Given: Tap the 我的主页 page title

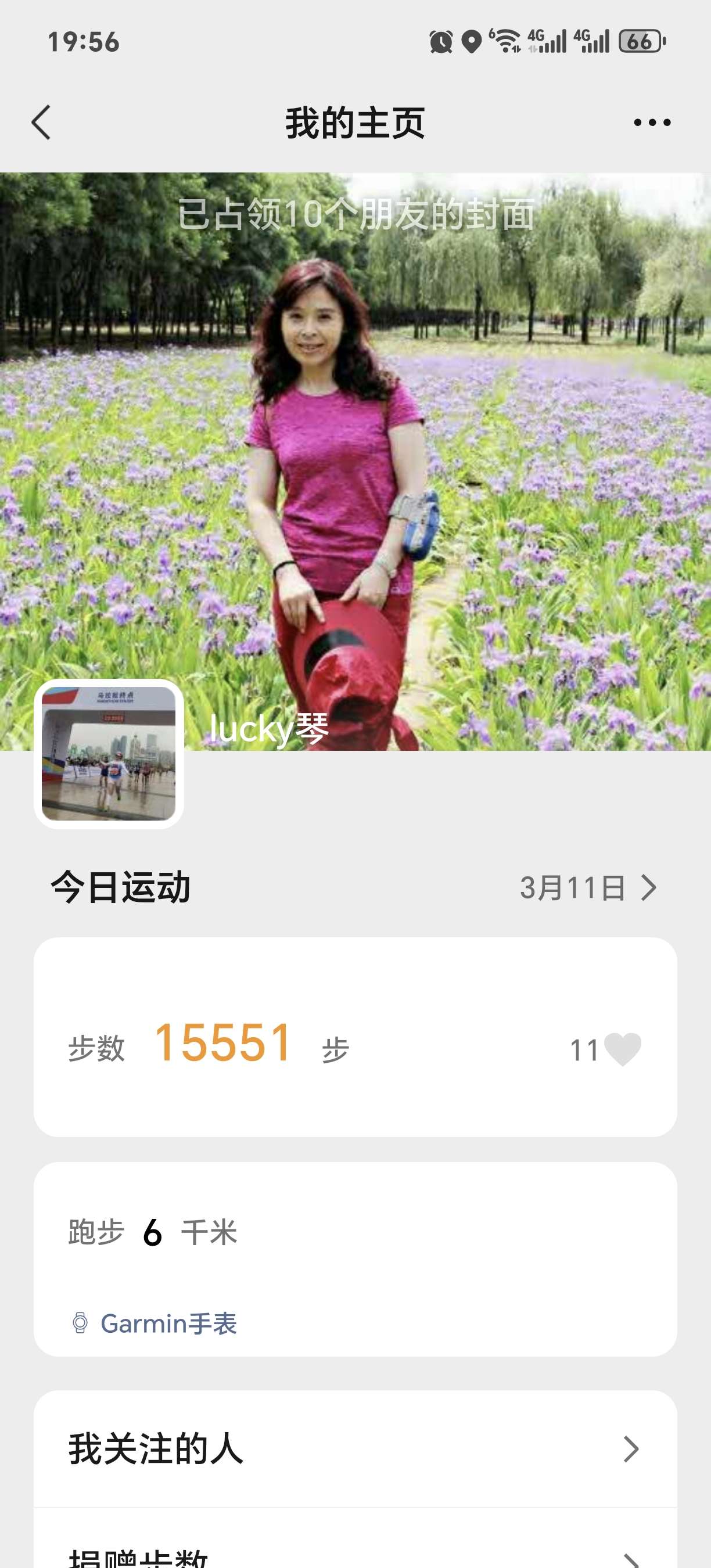Looking at the screenshot, I should (355, 121).
